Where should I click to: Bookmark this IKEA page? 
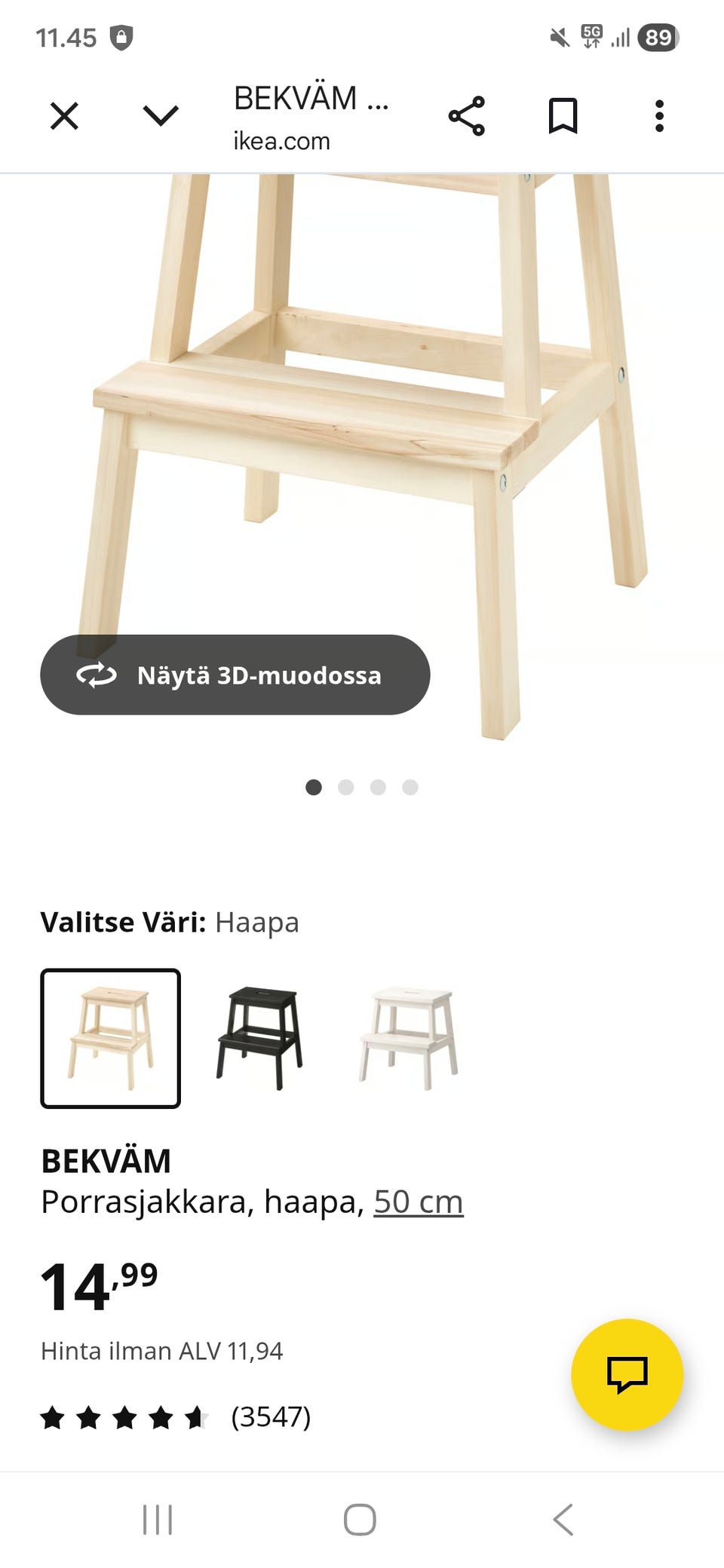[x=563, y=116]
